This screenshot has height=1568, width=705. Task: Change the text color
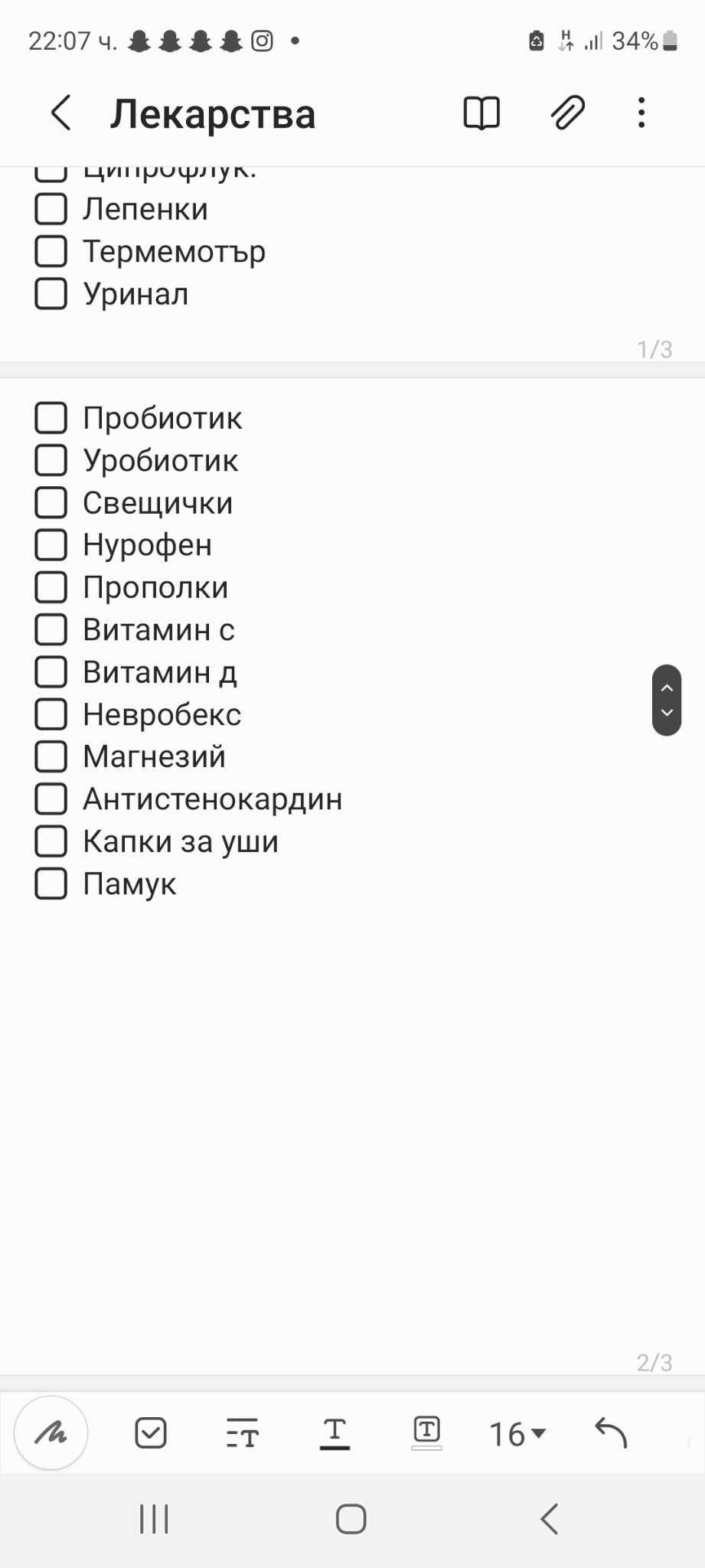(x=335, y=1433)
